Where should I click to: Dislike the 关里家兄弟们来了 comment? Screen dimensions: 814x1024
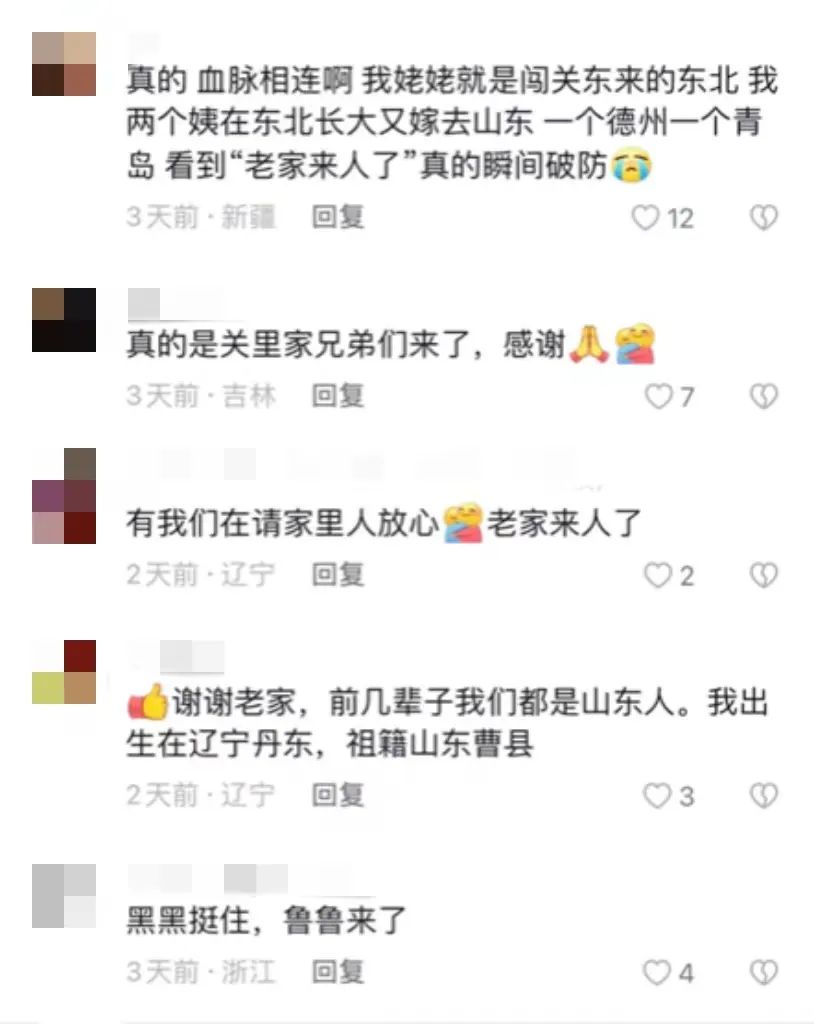[764, 397]
